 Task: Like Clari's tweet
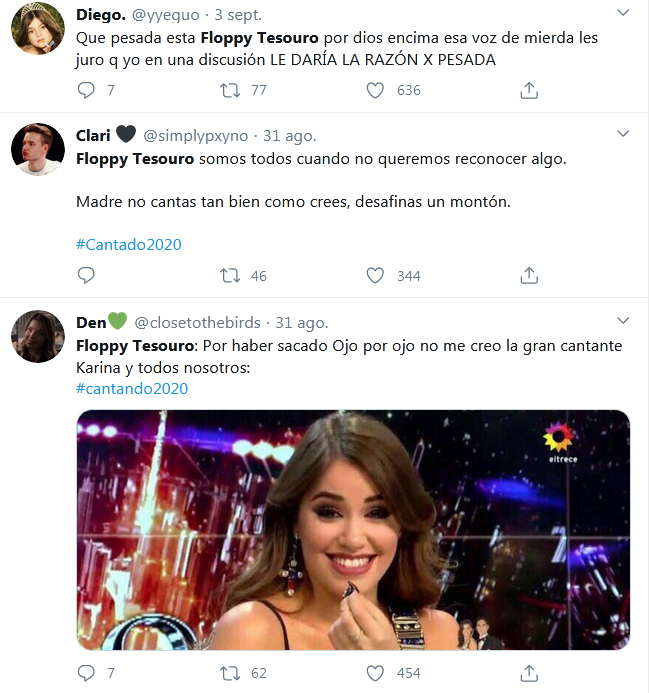(x=375, y=275)
